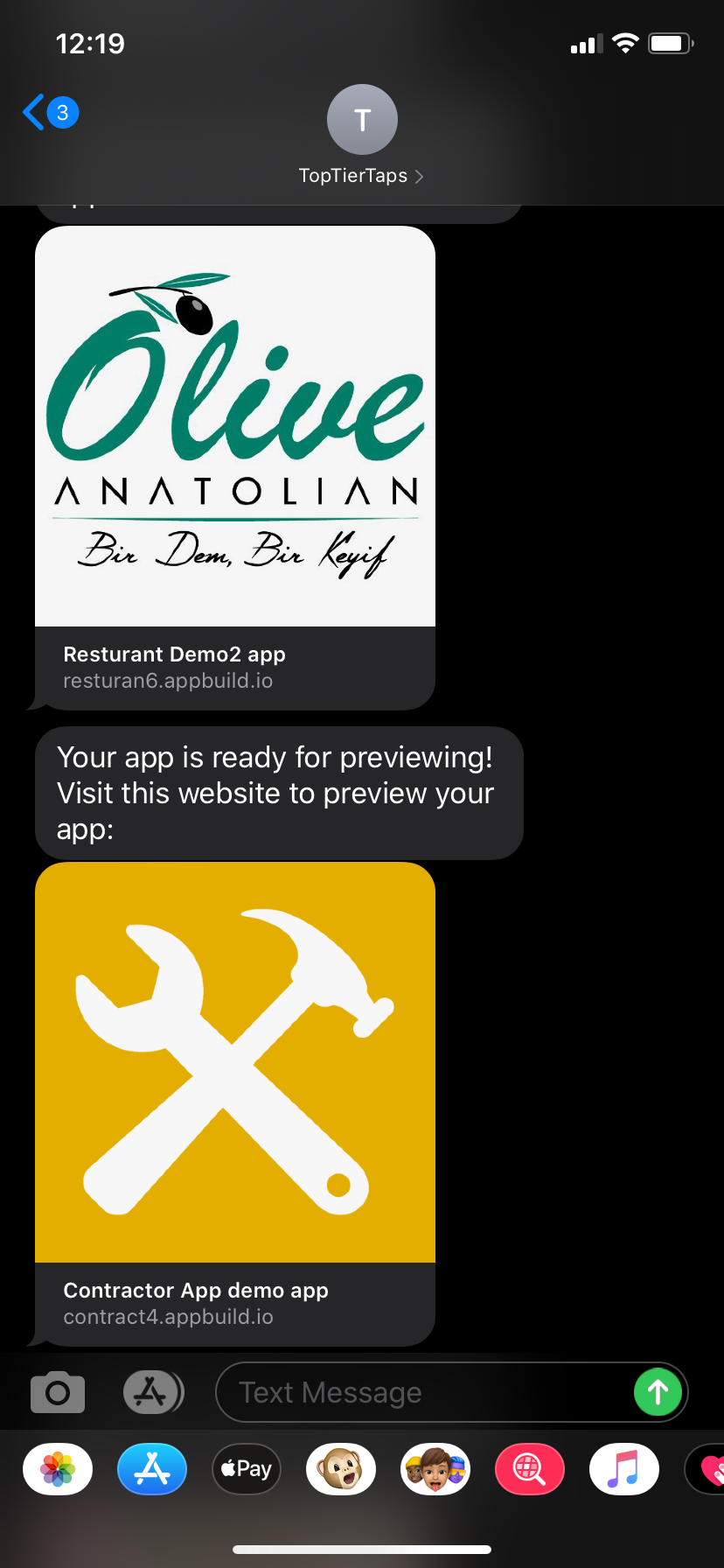Open Apple Pay in the app strip

247,1469
